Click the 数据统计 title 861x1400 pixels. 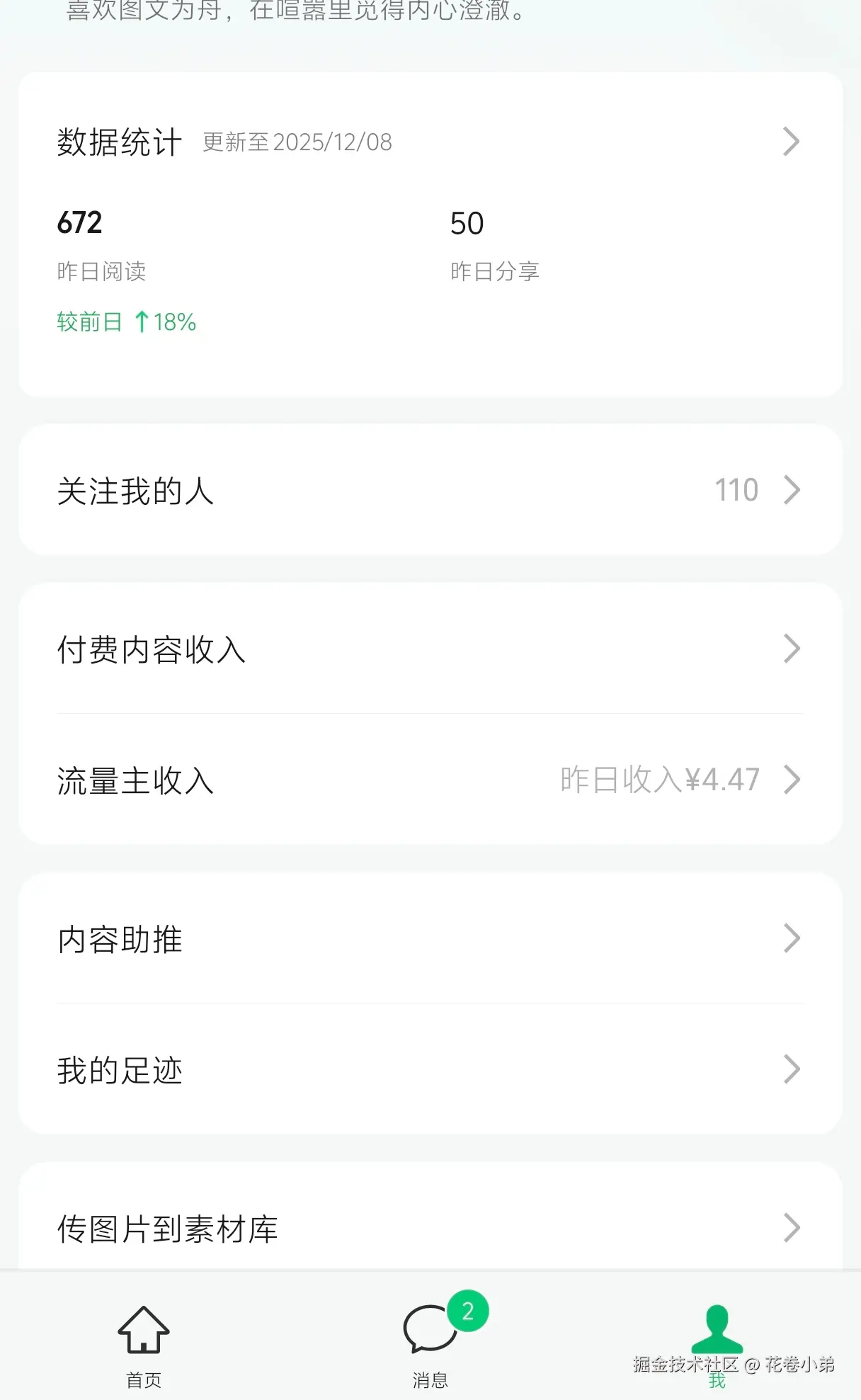(119, 140)
